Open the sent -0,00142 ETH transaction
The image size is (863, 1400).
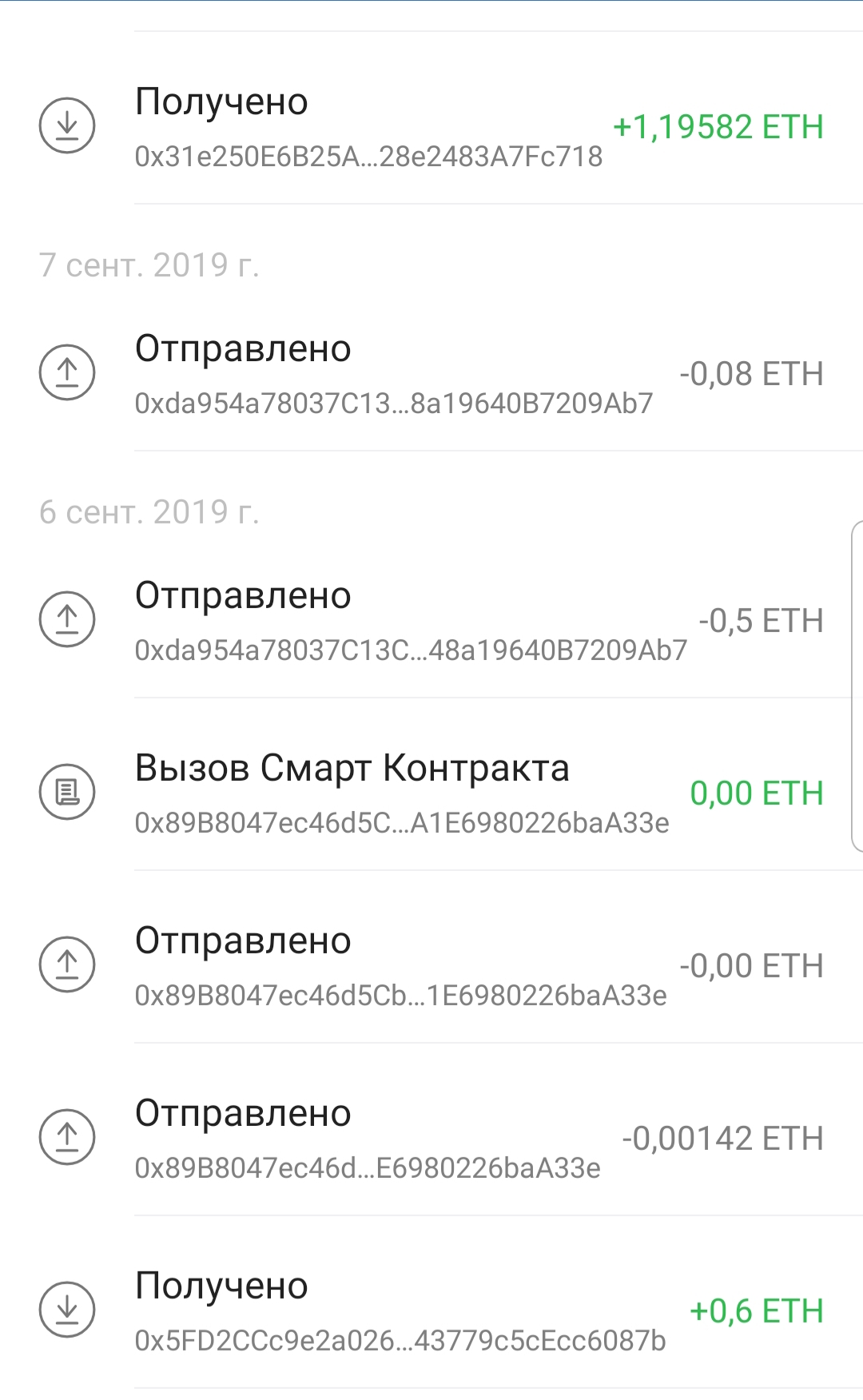[x=431, y=1138]
